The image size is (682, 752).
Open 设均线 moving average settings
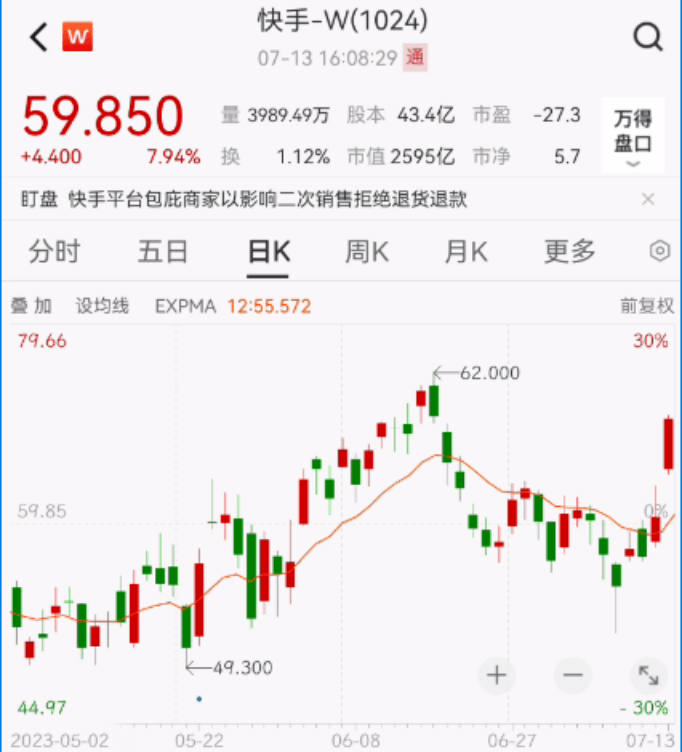coord(103,306)
